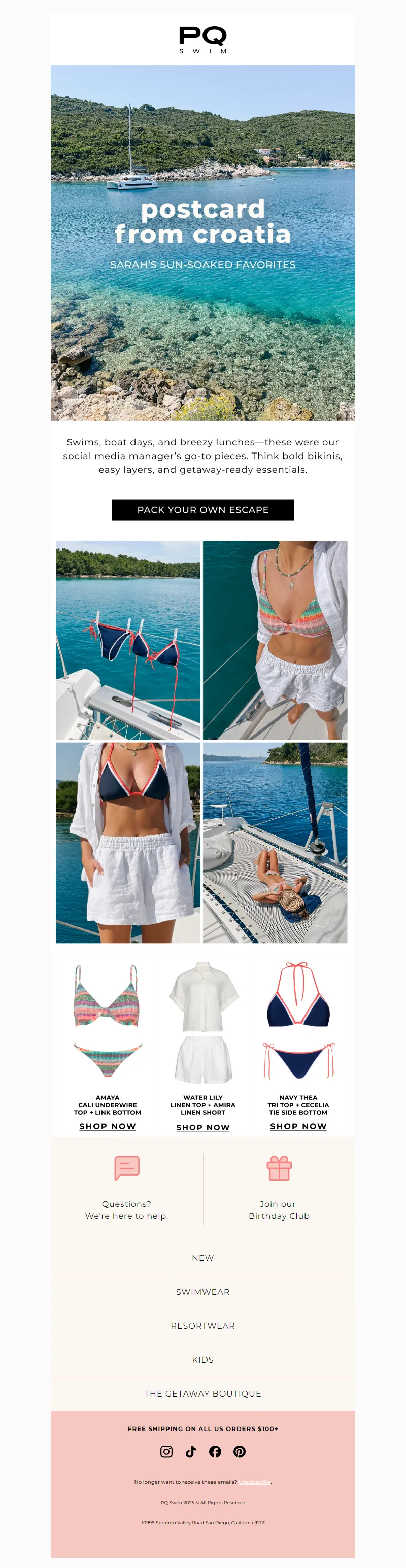Browse the Resortwear category
Screen dimensions: 406x1568
click(x=202, y=1326)
